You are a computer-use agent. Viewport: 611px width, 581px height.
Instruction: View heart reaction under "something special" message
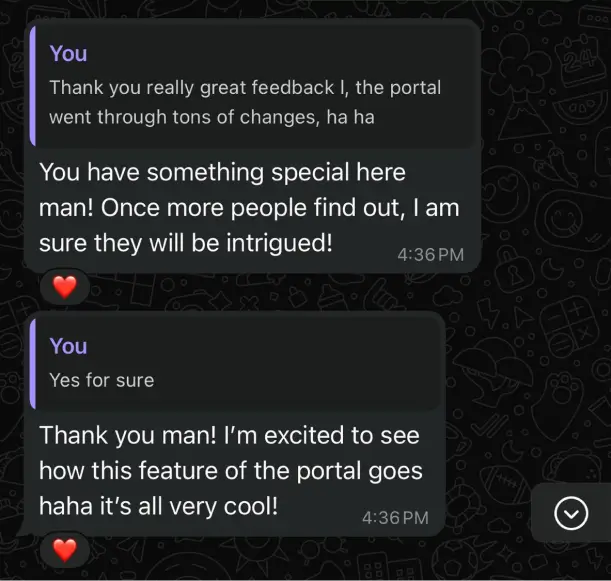click(65, 288)
